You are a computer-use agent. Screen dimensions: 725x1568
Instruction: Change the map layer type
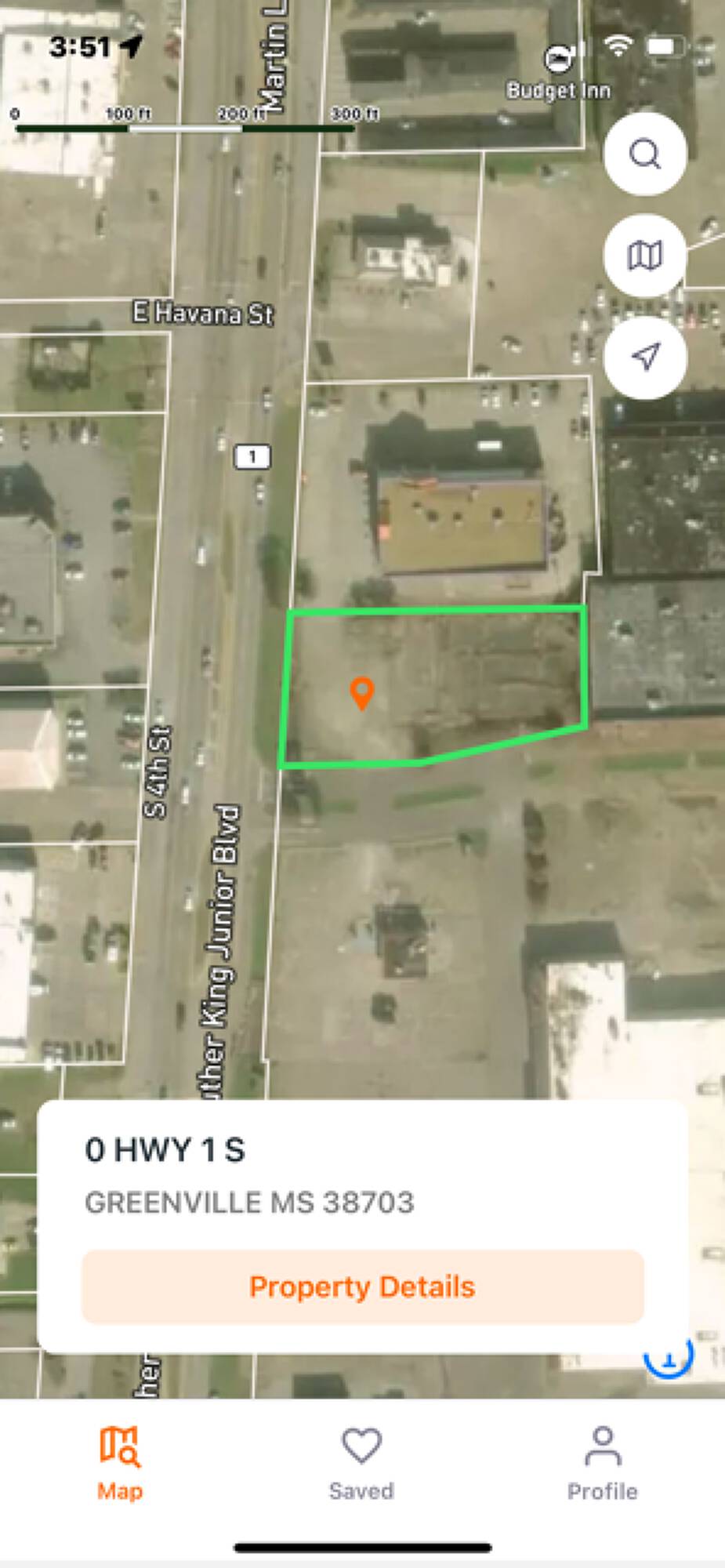pos(645,256)
